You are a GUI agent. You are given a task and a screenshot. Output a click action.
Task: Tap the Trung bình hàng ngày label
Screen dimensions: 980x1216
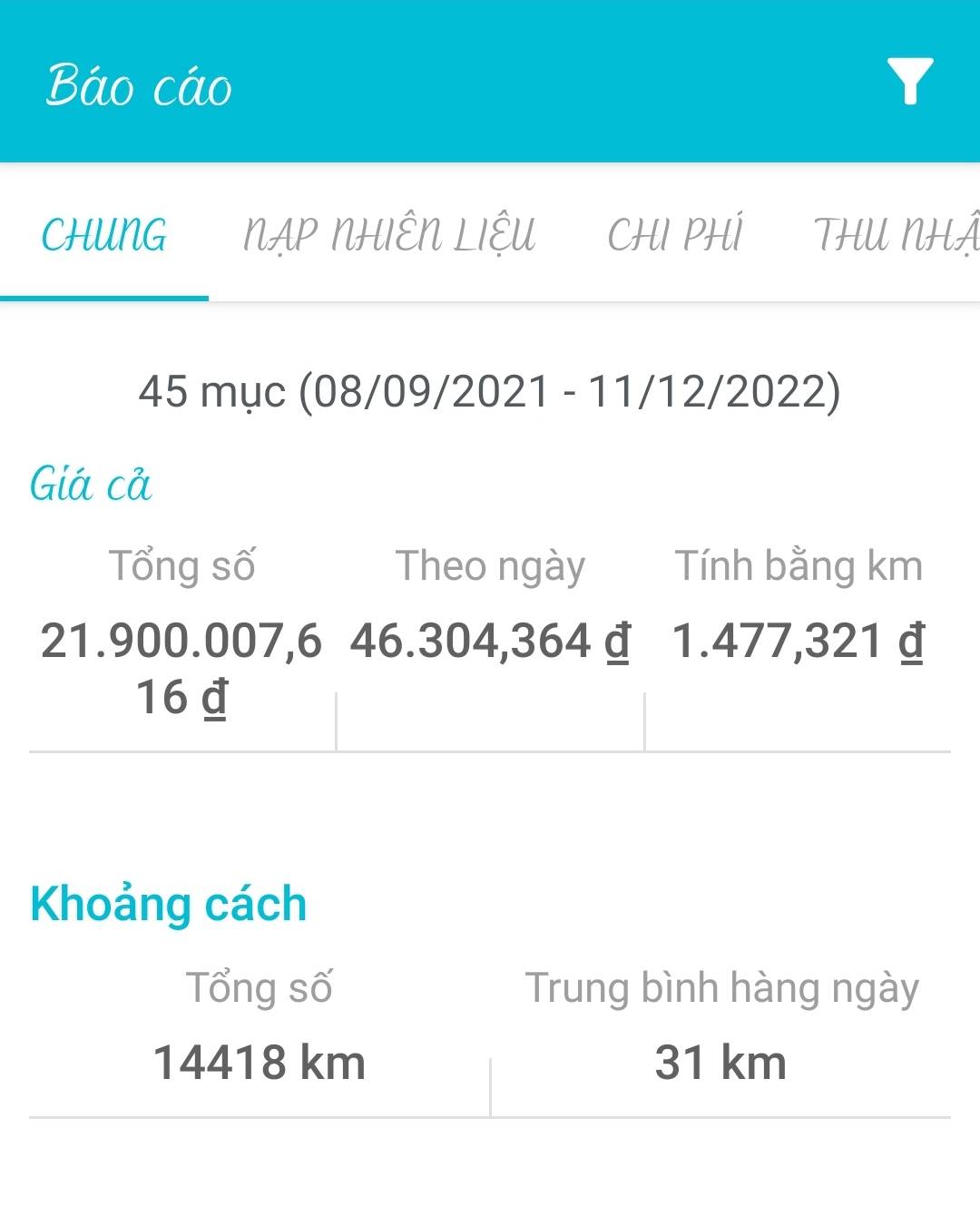coord(721,989)
